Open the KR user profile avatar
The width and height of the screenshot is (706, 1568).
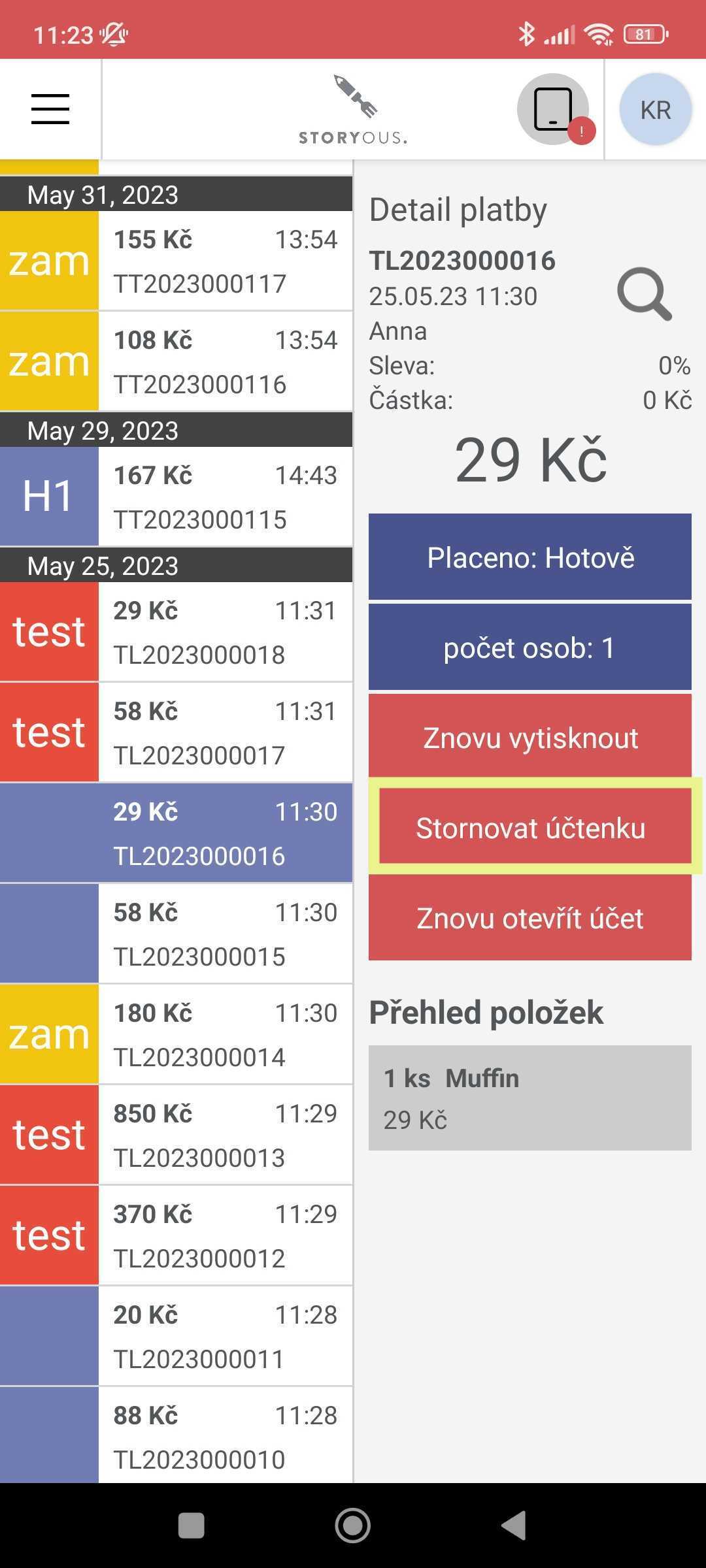(x=656, y=109)
